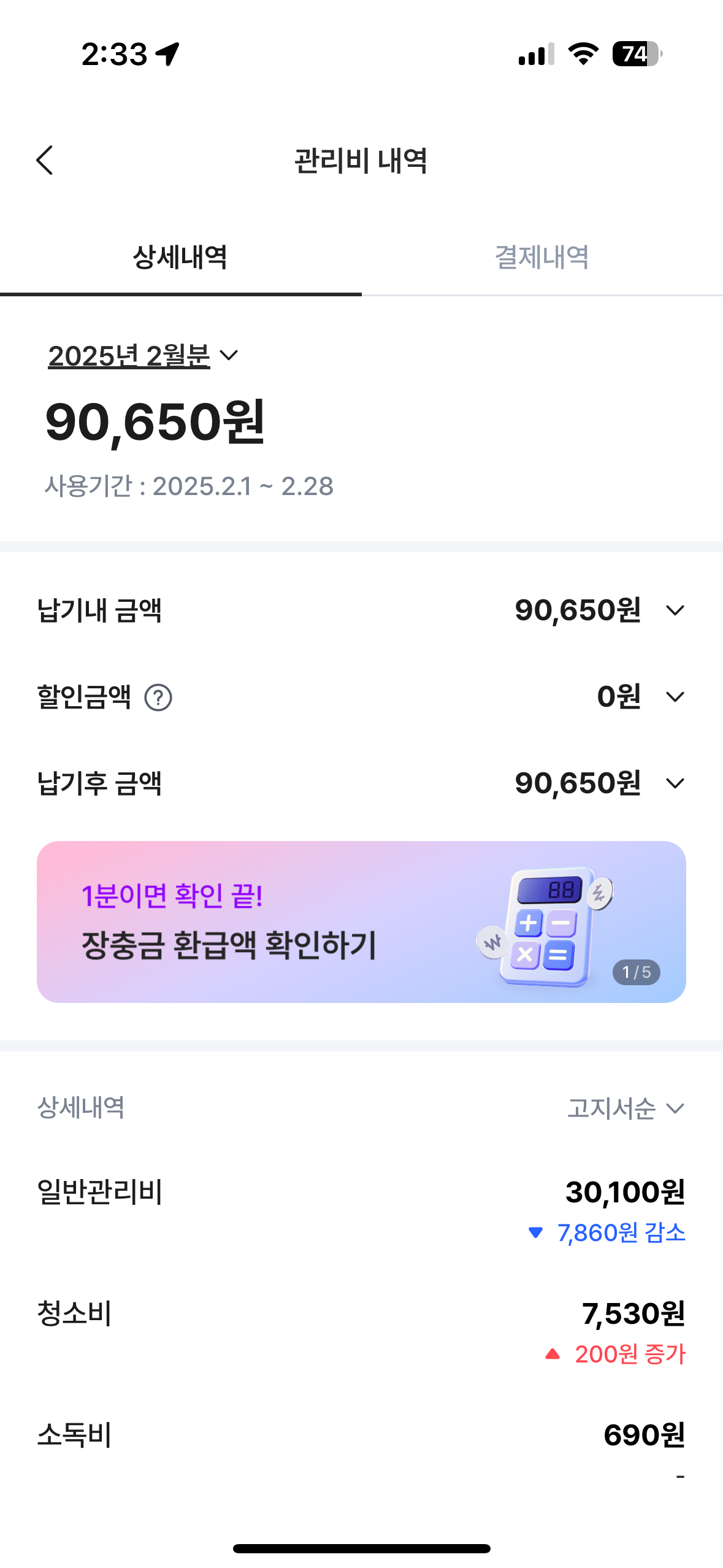Image resolution: width=723 pixels, height=1568 pixels.
Task: Go back from 관리비 내역
Action: (x=45, y=161)
